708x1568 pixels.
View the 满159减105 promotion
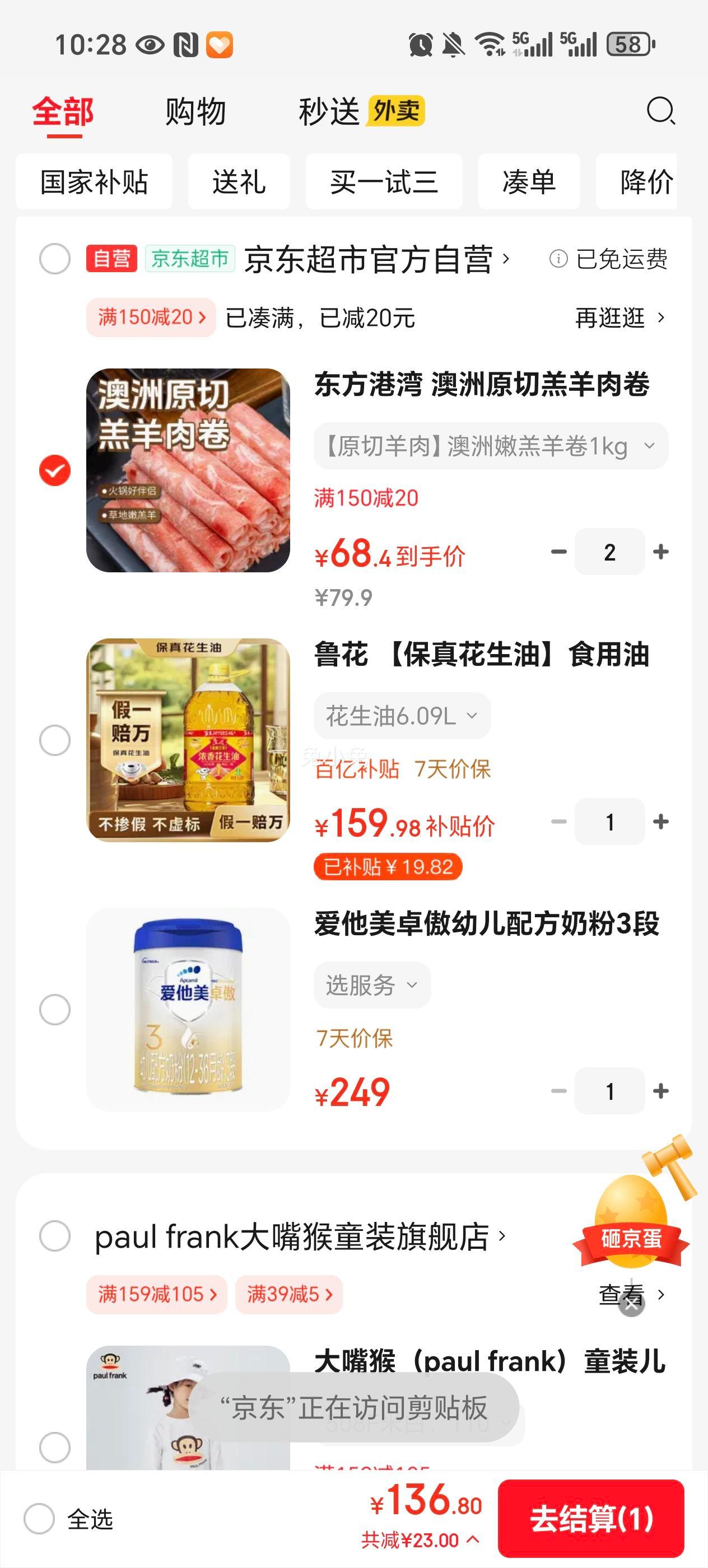pyautogui.click(x=156, y=1294)
